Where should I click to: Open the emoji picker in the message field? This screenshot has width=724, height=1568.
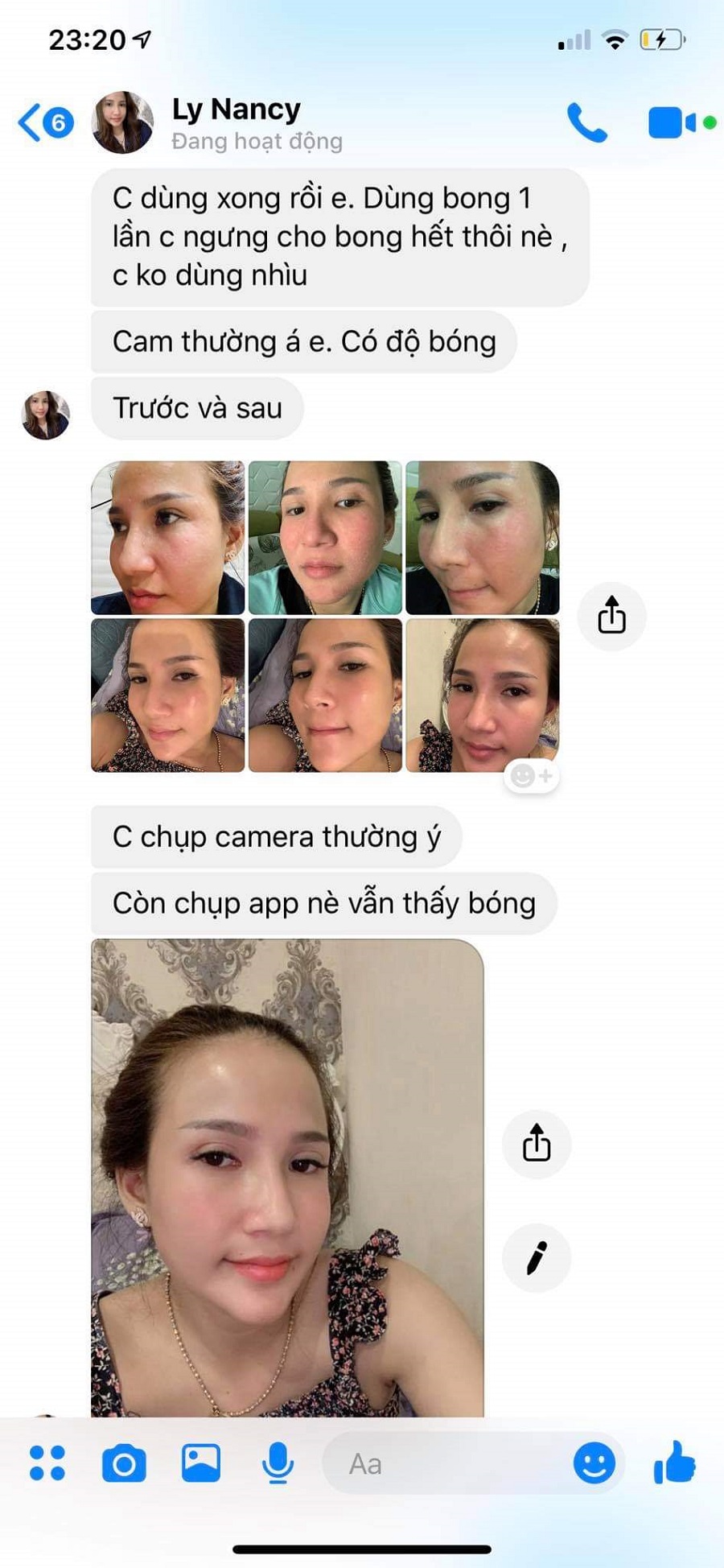coord(594,1463)
